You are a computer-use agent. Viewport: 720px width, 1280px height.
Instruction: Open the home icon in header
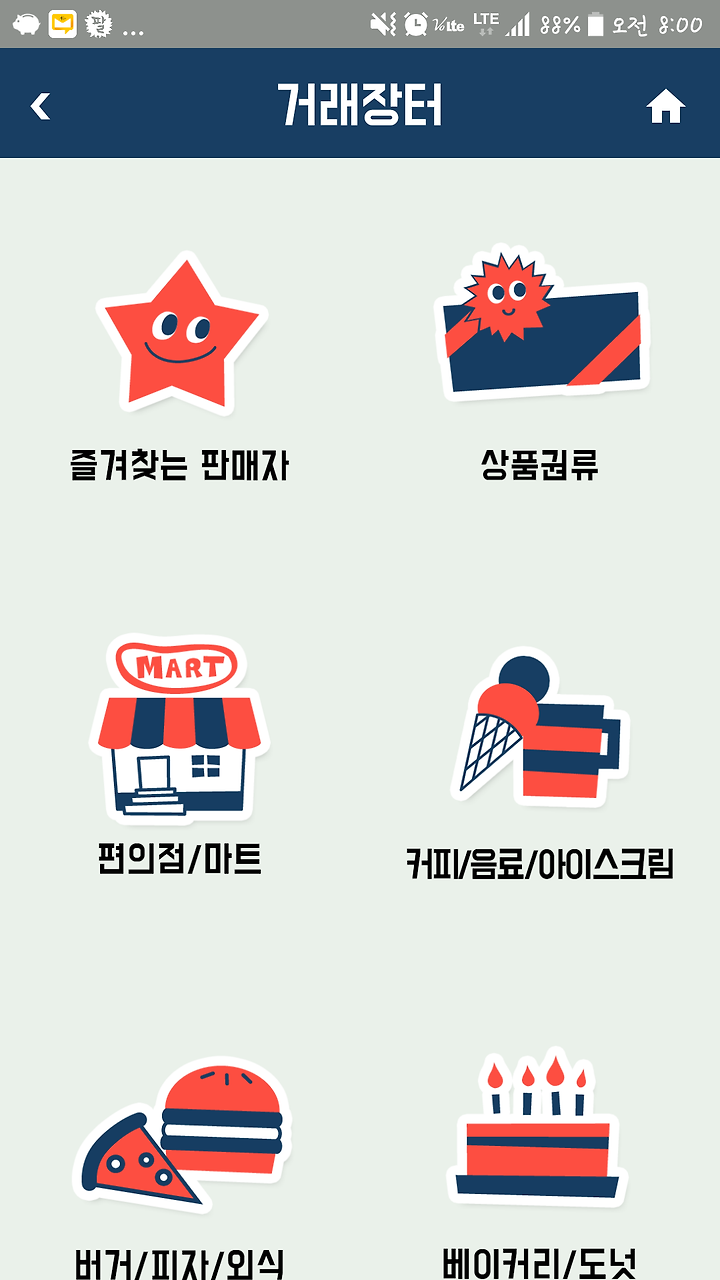click(665, 106)
